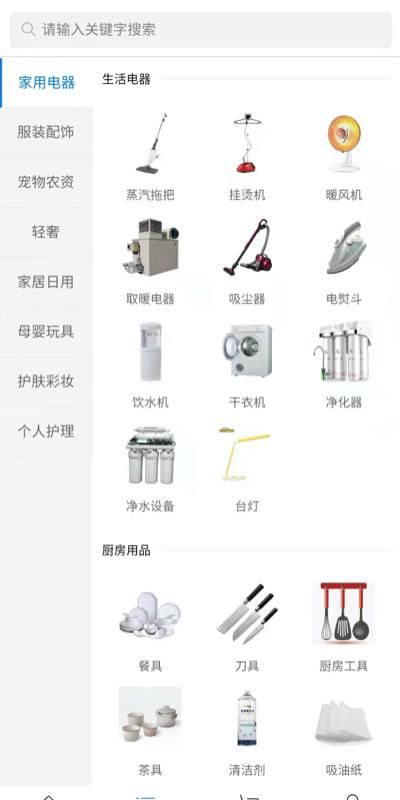The image size is (400, 800).
Task: Open the 蒸汽拖把 item
Action: 150,157
